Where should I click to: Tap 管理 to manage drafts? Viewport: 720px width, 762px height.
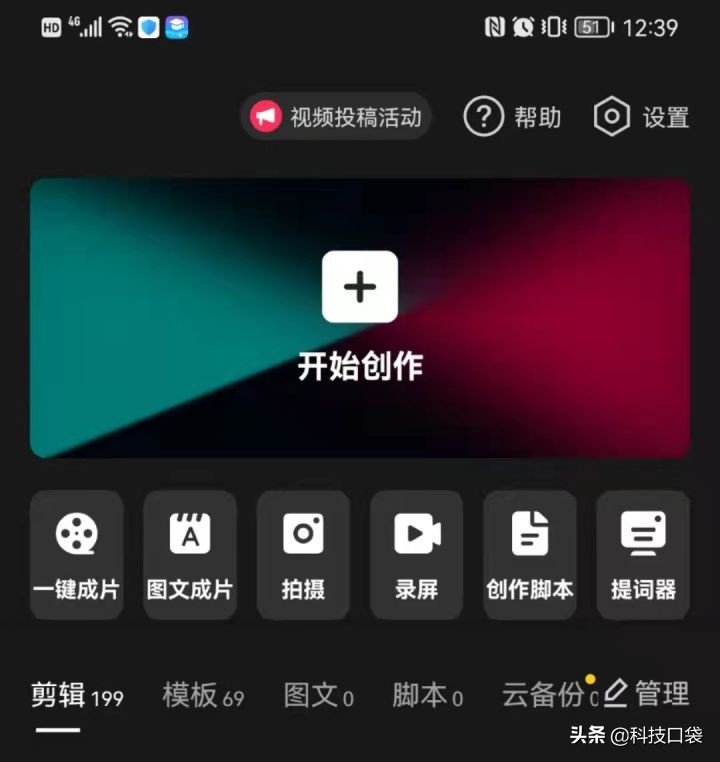661,694
